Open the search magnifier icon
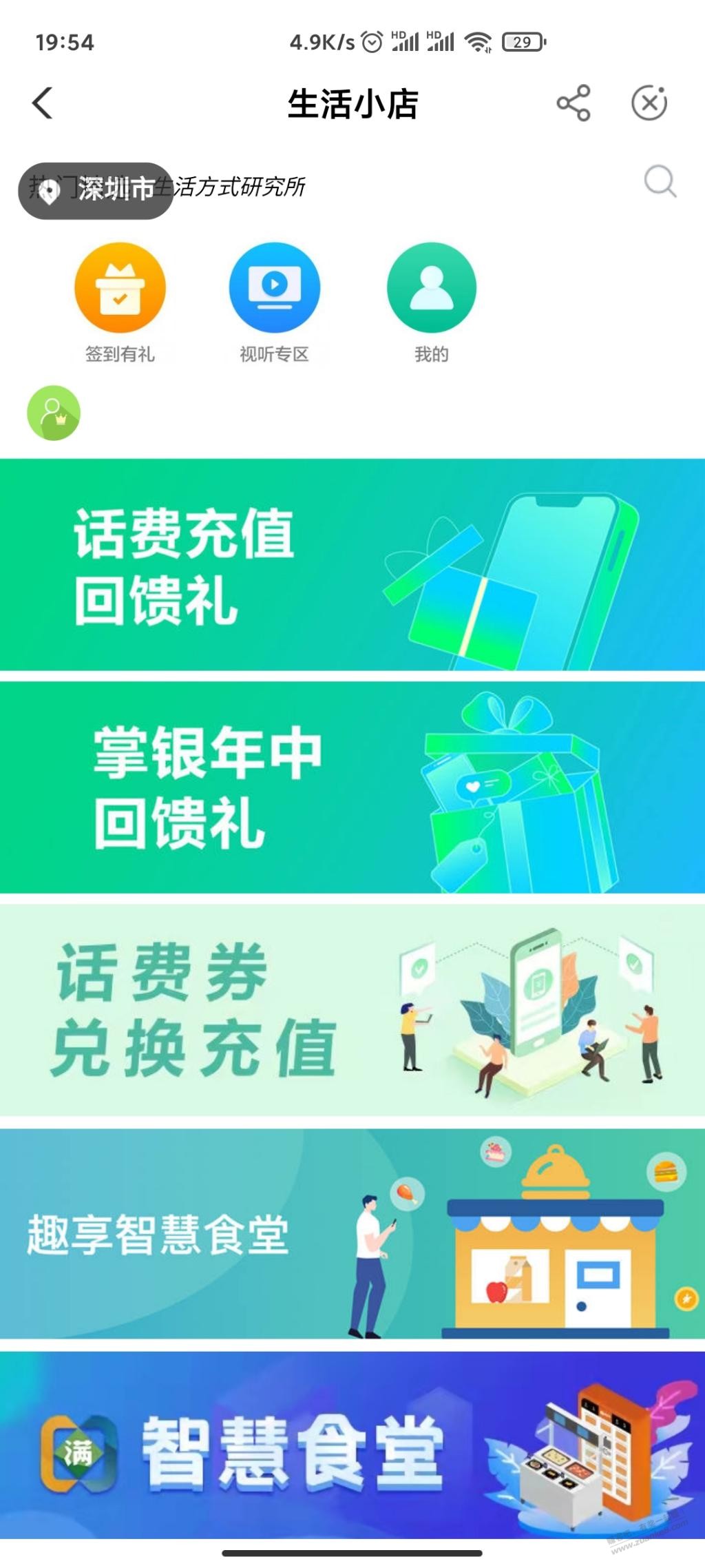The width and height of the screenshot is (705, 1568). point(660,182)
